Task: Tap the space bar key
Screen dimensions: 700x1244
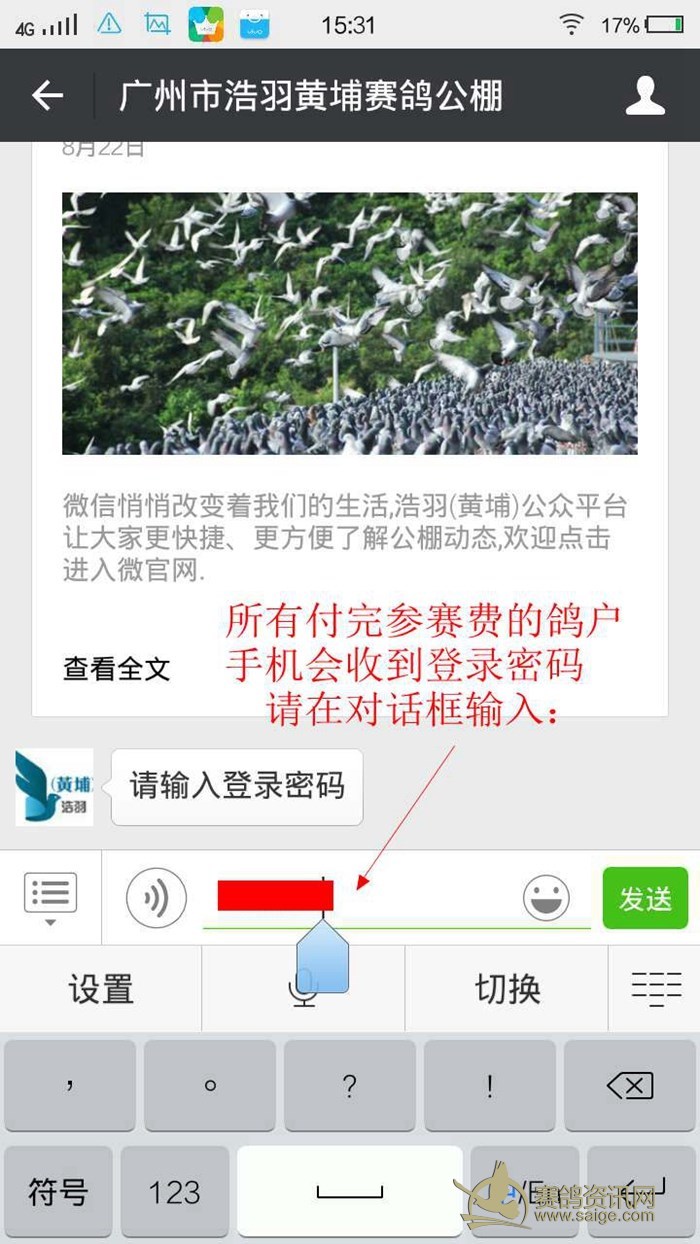Action: pyautogui.click(x=349, y=1192)
